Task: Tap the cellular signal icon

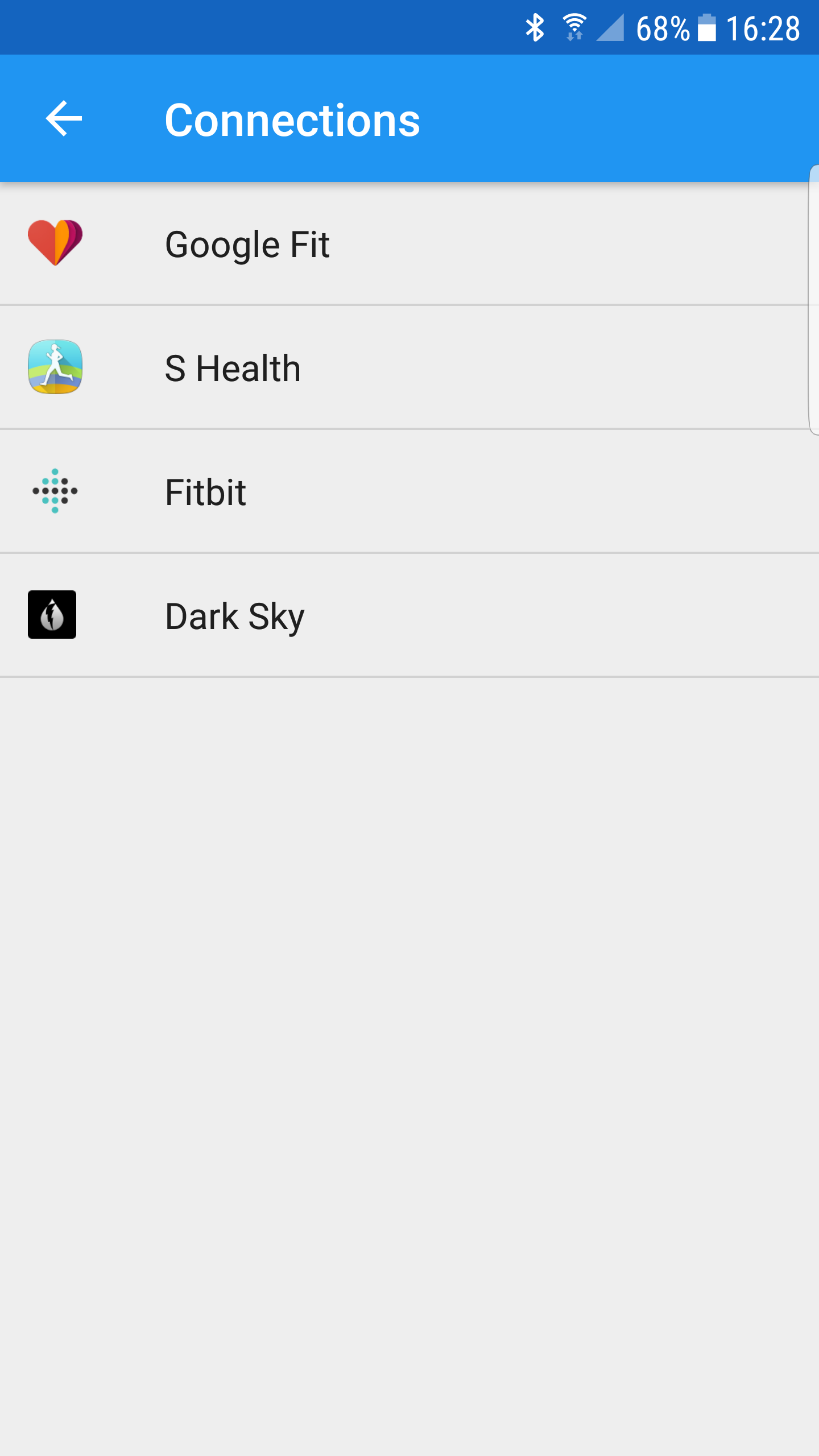Action: coord(613,28)
